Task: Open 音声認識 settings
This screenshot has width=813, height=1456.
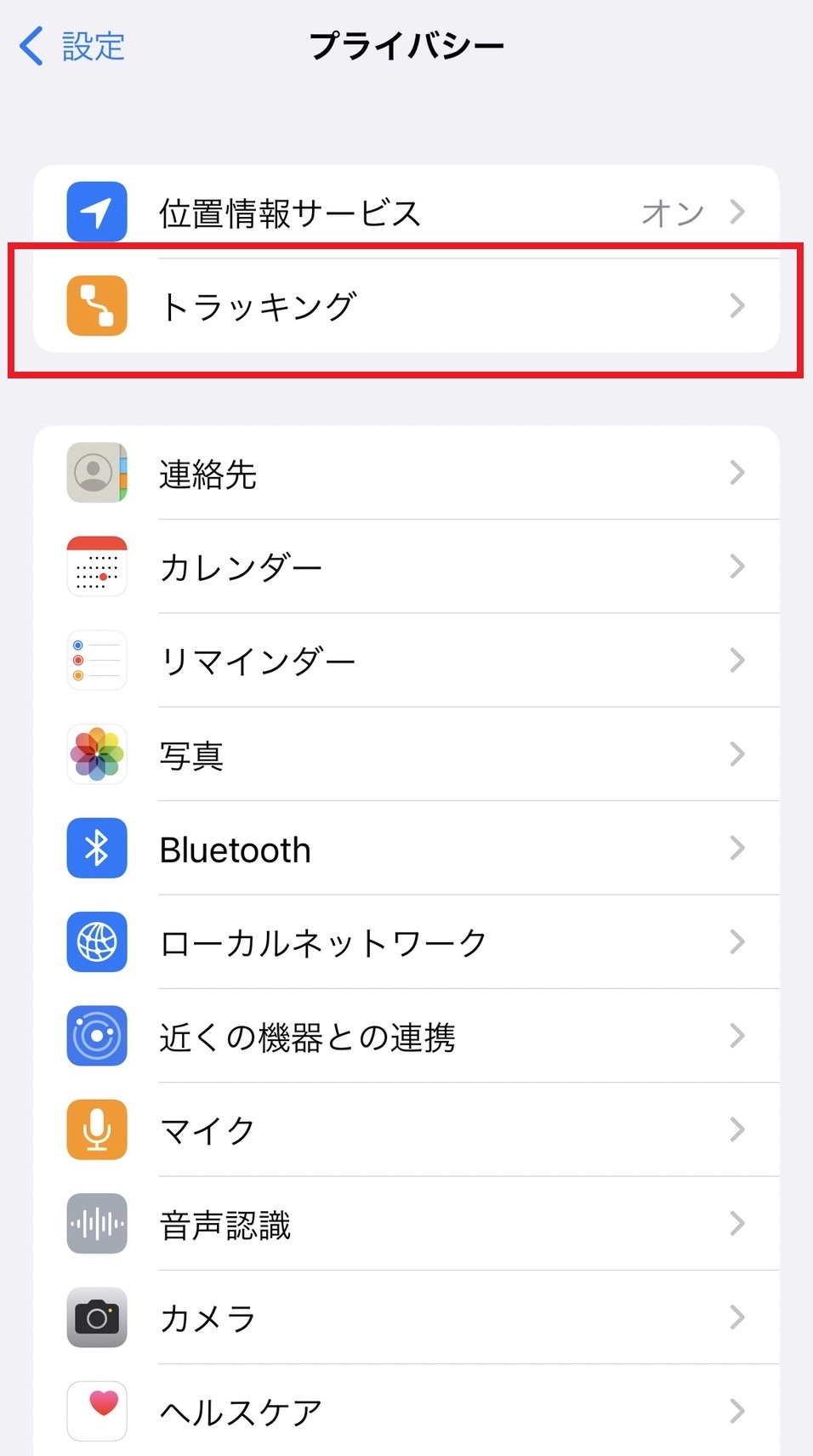Action: coord(406,1224)
